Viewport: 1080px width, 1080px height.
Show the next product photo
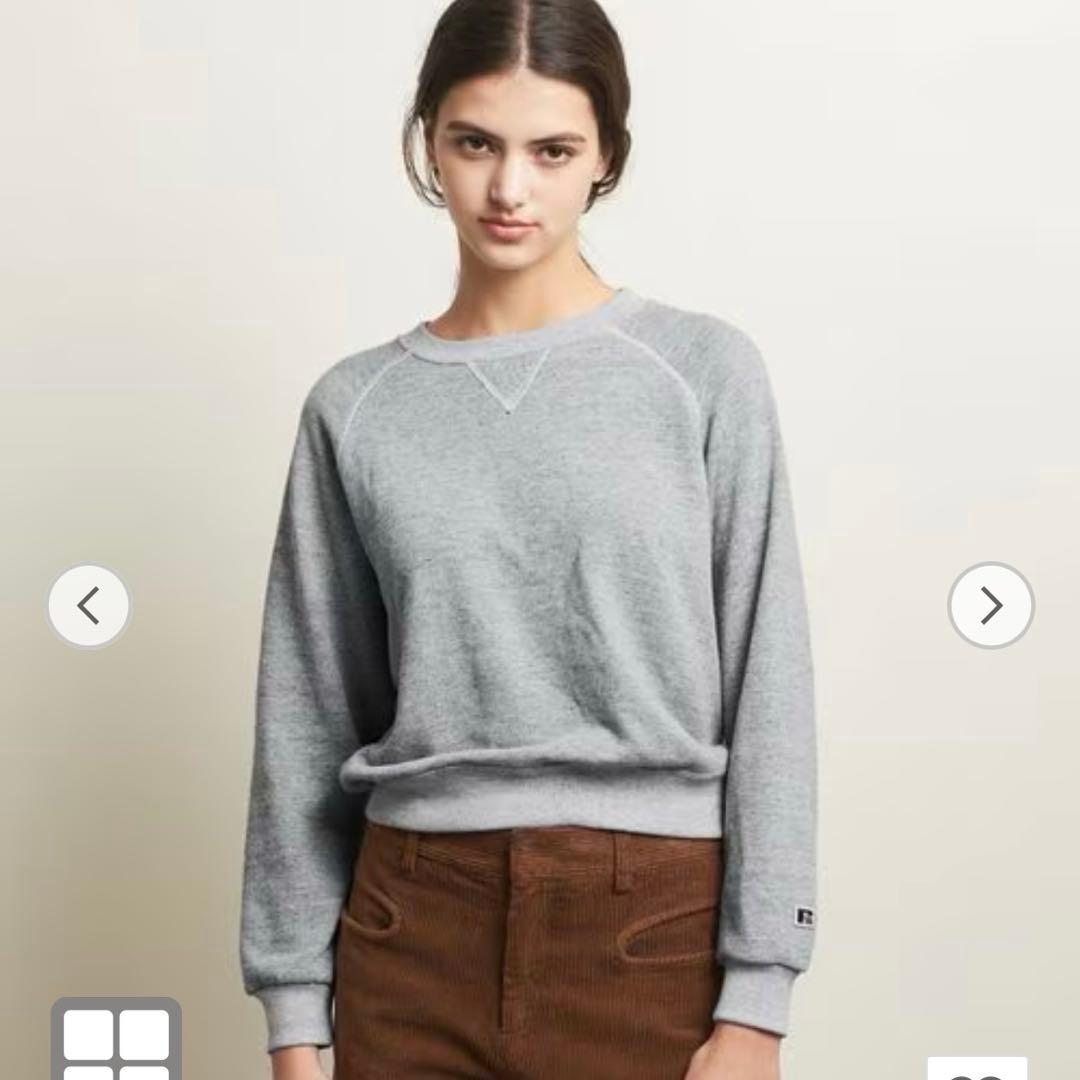pyautogui.click(x=991, y=605)
